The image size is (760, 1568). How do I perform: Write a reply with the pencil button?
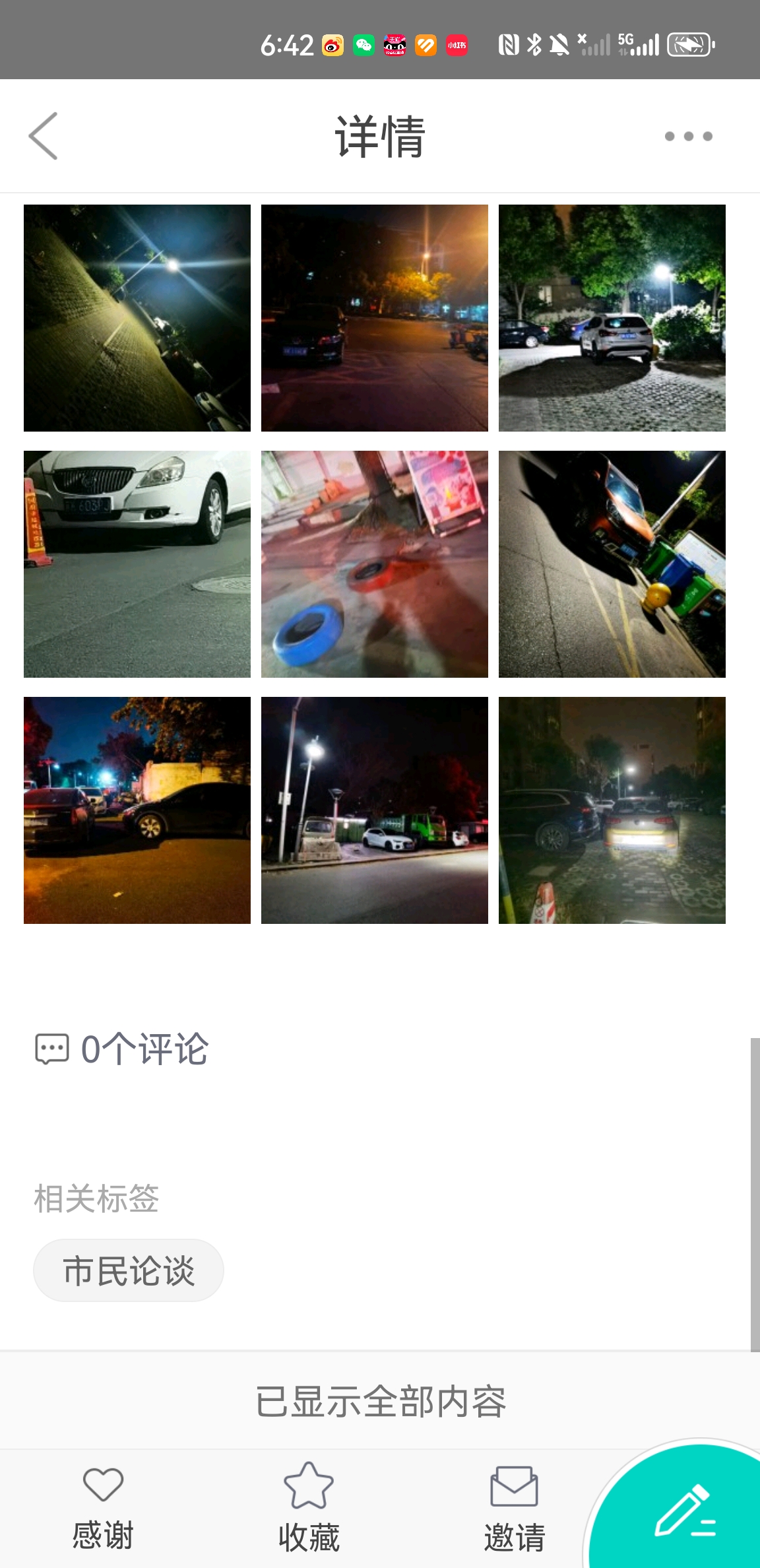click(x=686, y=1511)
